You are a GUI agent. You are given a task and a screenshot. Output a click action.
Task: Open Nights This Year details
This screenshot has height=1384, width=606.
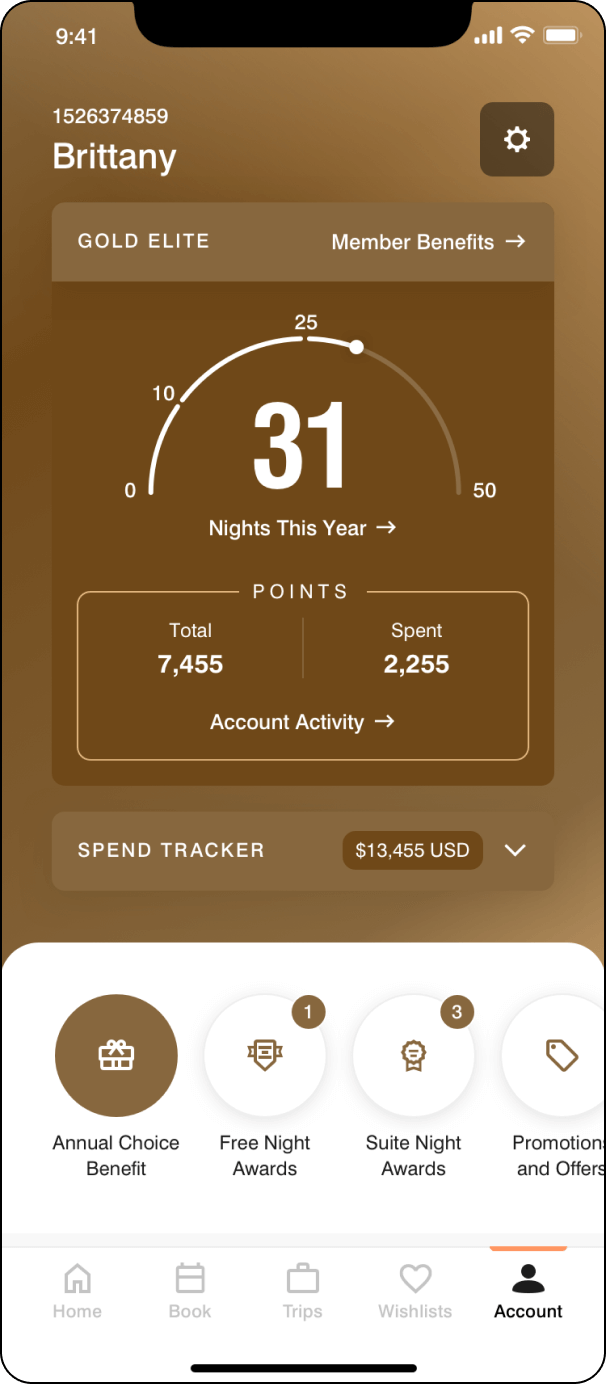click(302, 528)
